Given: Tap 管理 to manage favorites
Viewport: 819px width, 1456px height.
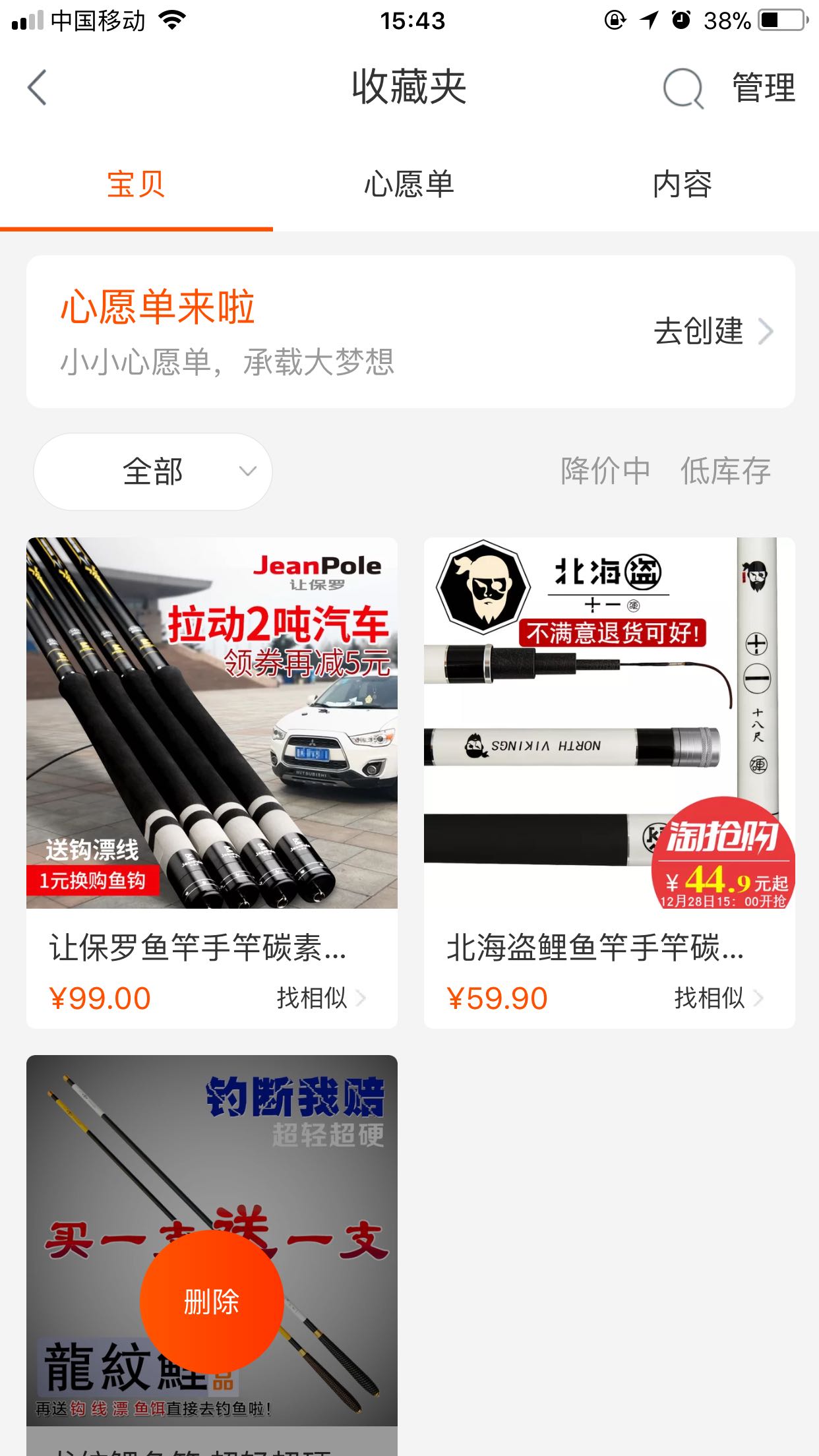Looking at the screenshot, I should (764, 88).
